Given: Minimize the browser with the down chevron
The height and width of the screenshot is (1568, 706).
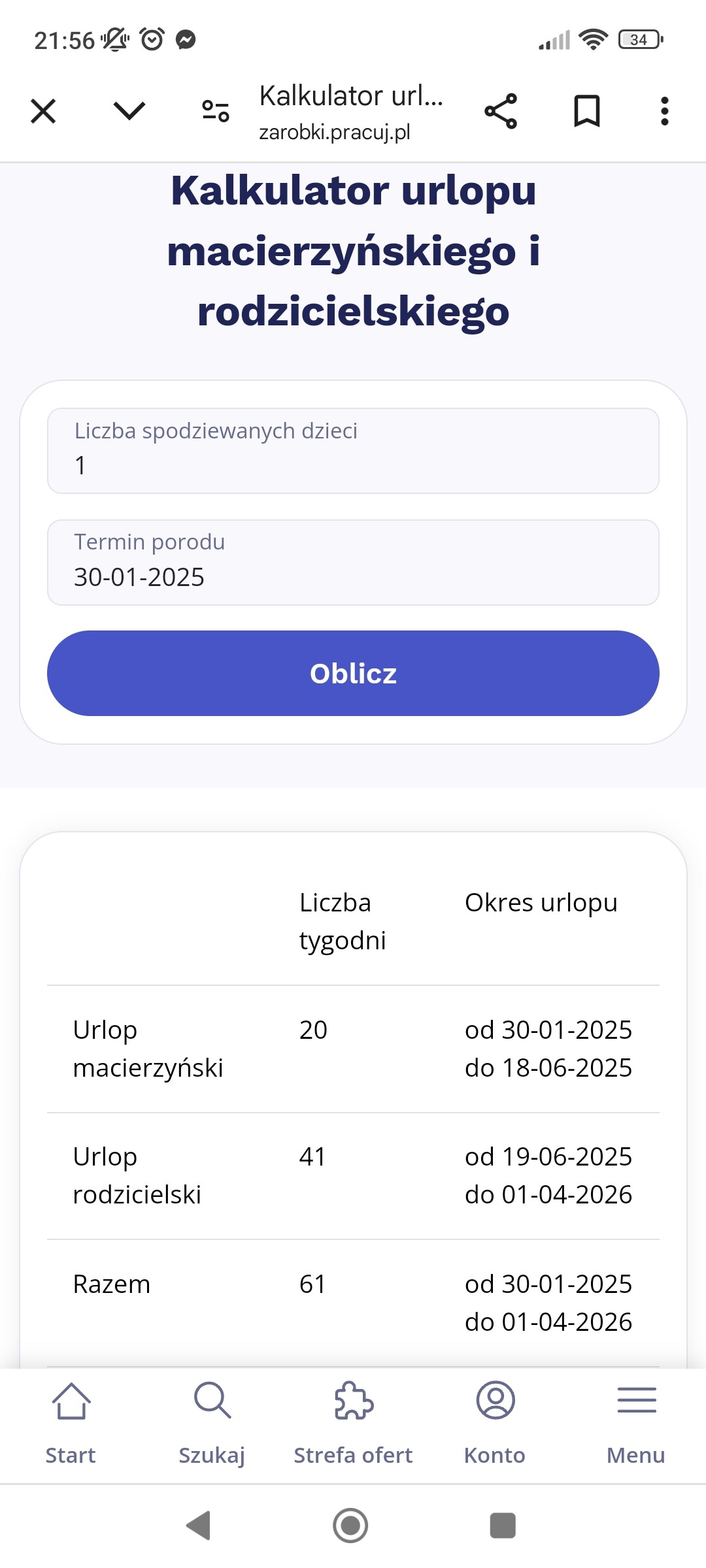Looking at the screenshot, I should click(129, 111).
